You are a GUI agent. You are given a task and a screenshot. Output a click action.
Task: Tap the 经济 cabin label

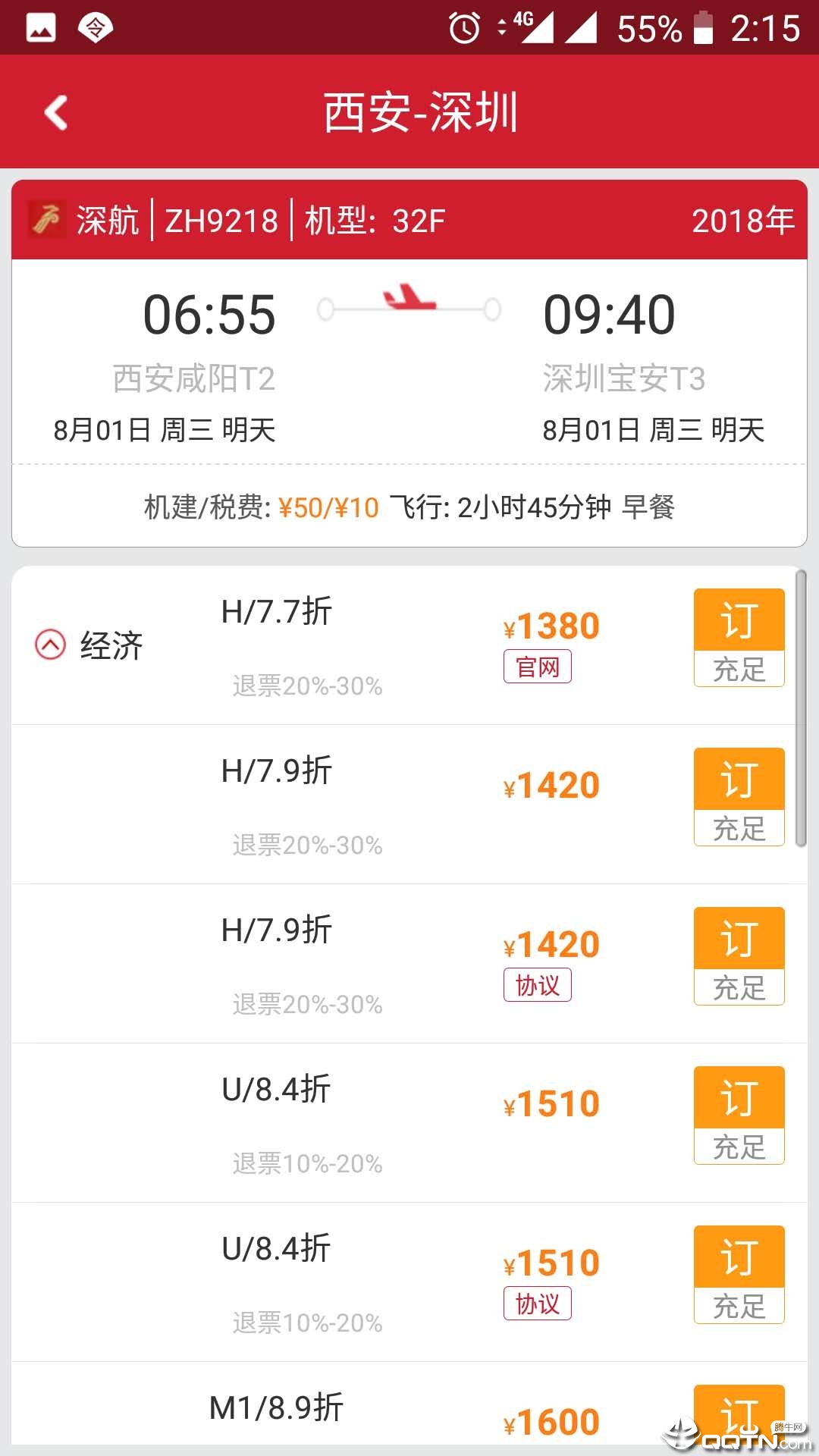coord(111,645)
